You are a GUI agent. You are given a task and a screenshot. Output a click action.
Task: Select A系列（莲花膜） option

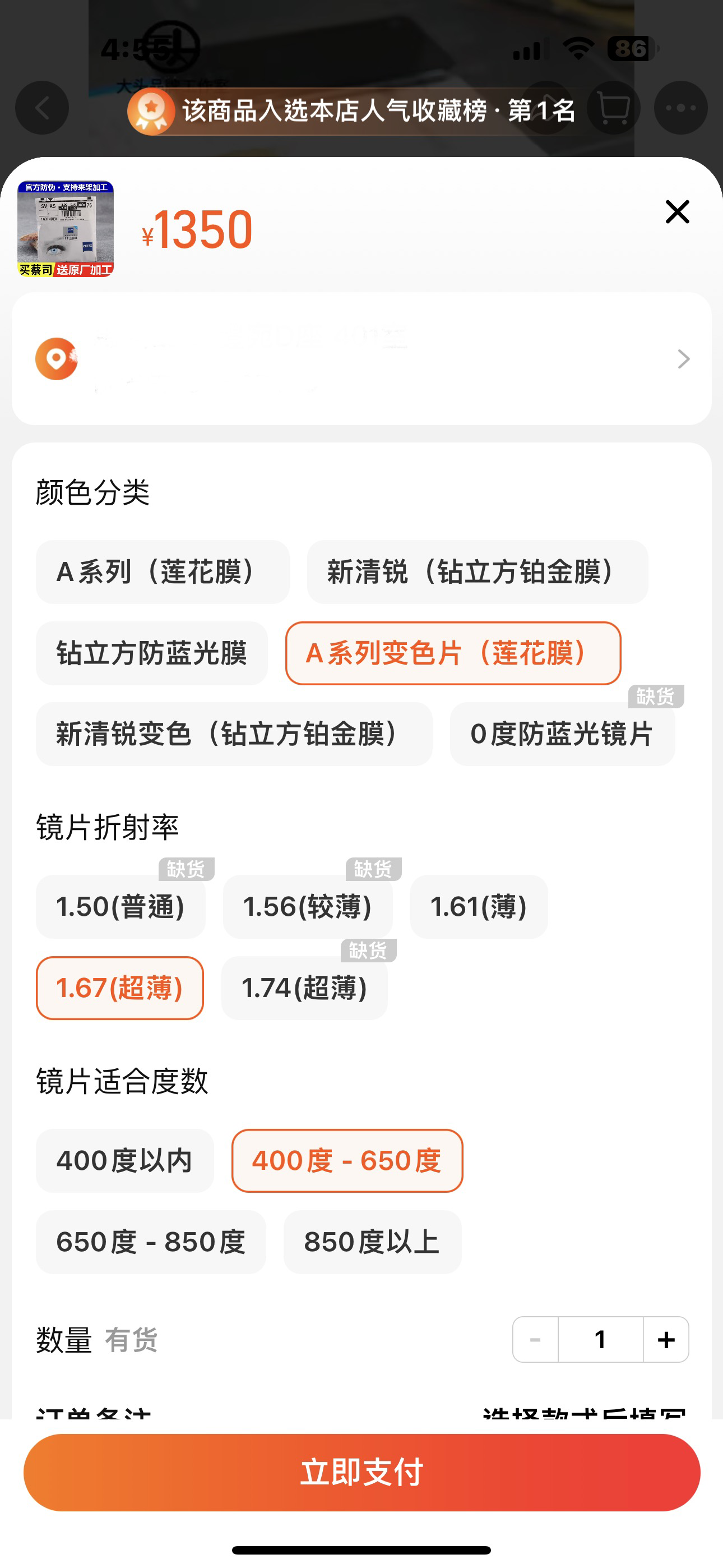[163, 571]
